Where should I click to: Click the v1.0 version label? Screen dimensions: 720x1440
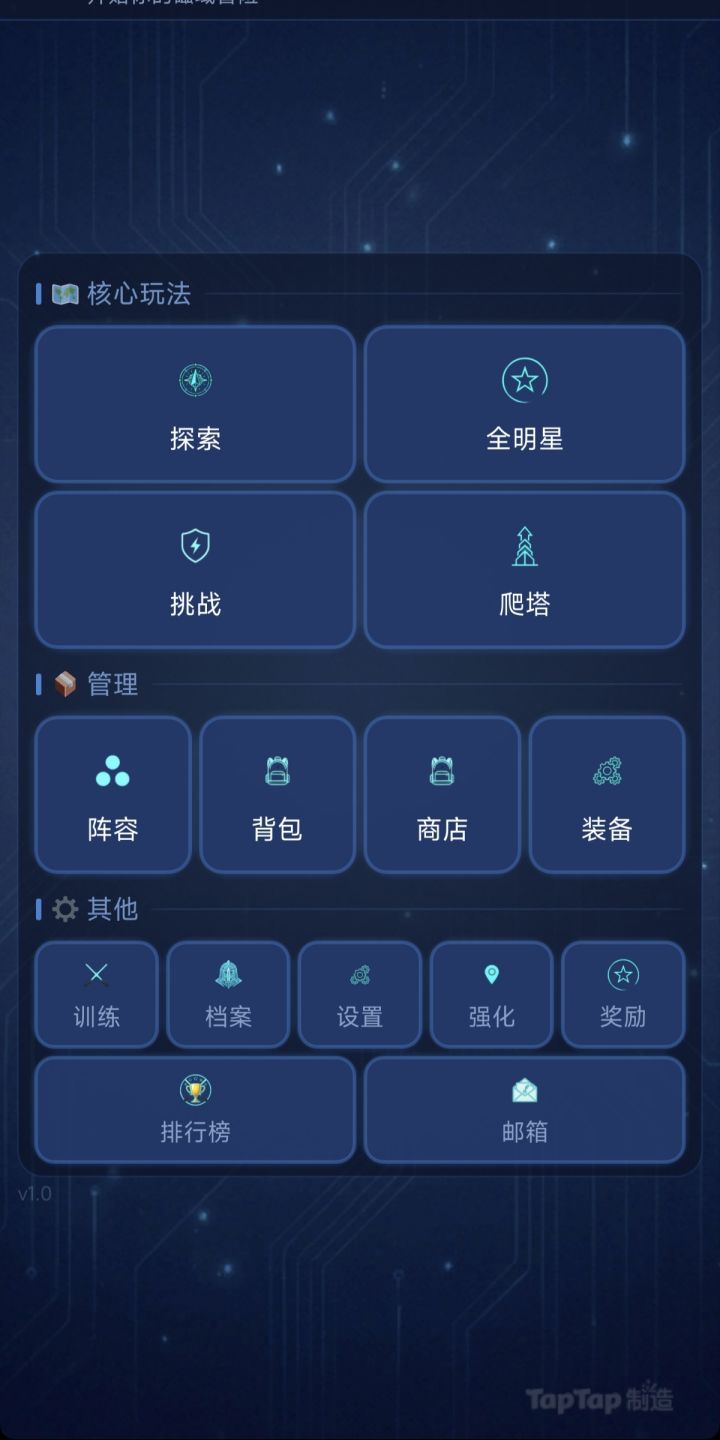pos(35,1192)
